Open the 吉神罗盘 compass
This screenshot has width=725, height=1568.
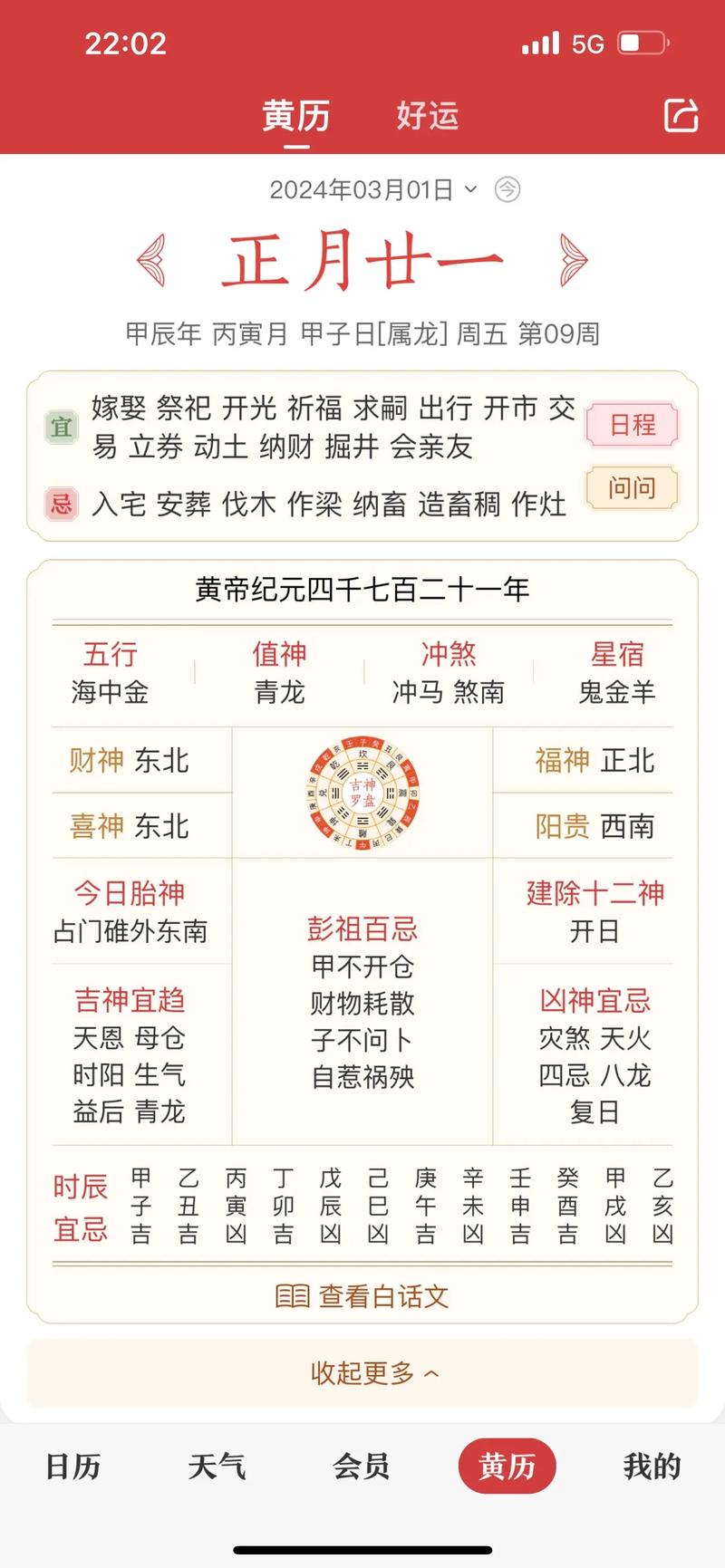point(362,793)
